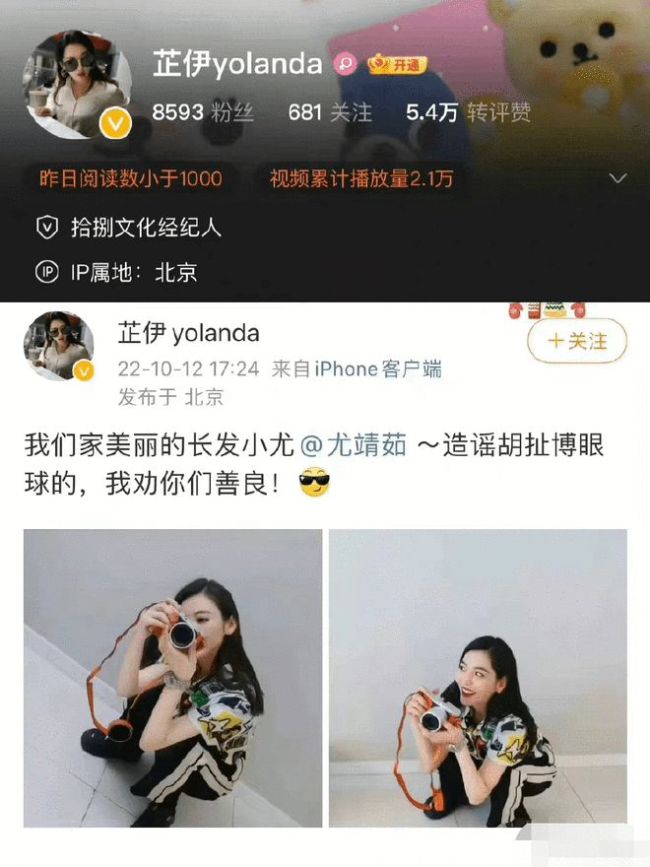Open the @尤靖茹 mention link
The width and height of the screenshot is (650, 867).
pos(354,445)
